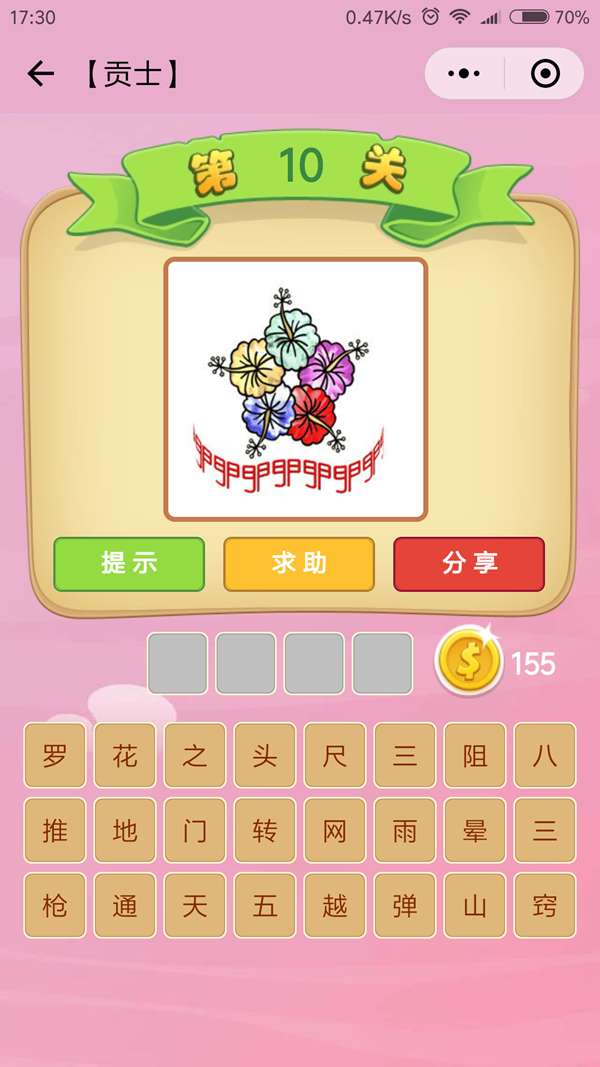Pick the character 雨
Screen dimensions: 600x1067
[x=405, y=830]
